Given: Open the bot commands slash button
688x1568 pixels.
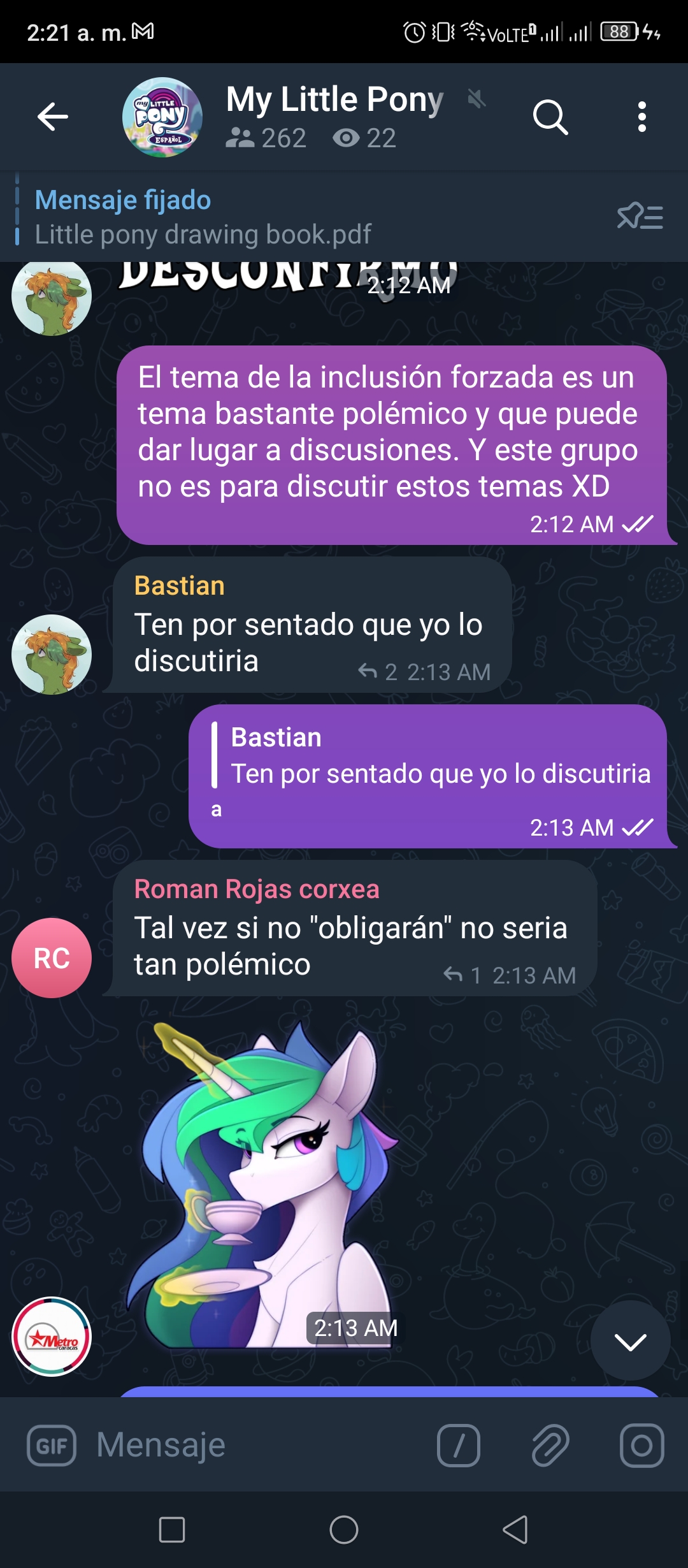Looking at the screenshot, I should 459,1446.
